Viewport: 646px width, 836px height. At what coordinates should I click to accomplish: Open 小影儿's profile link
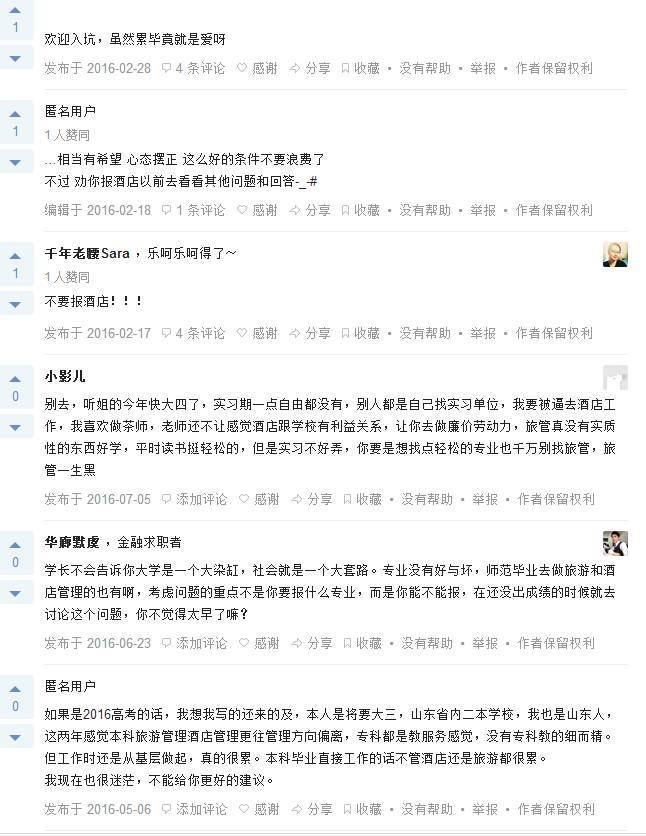tap(65, 376)
